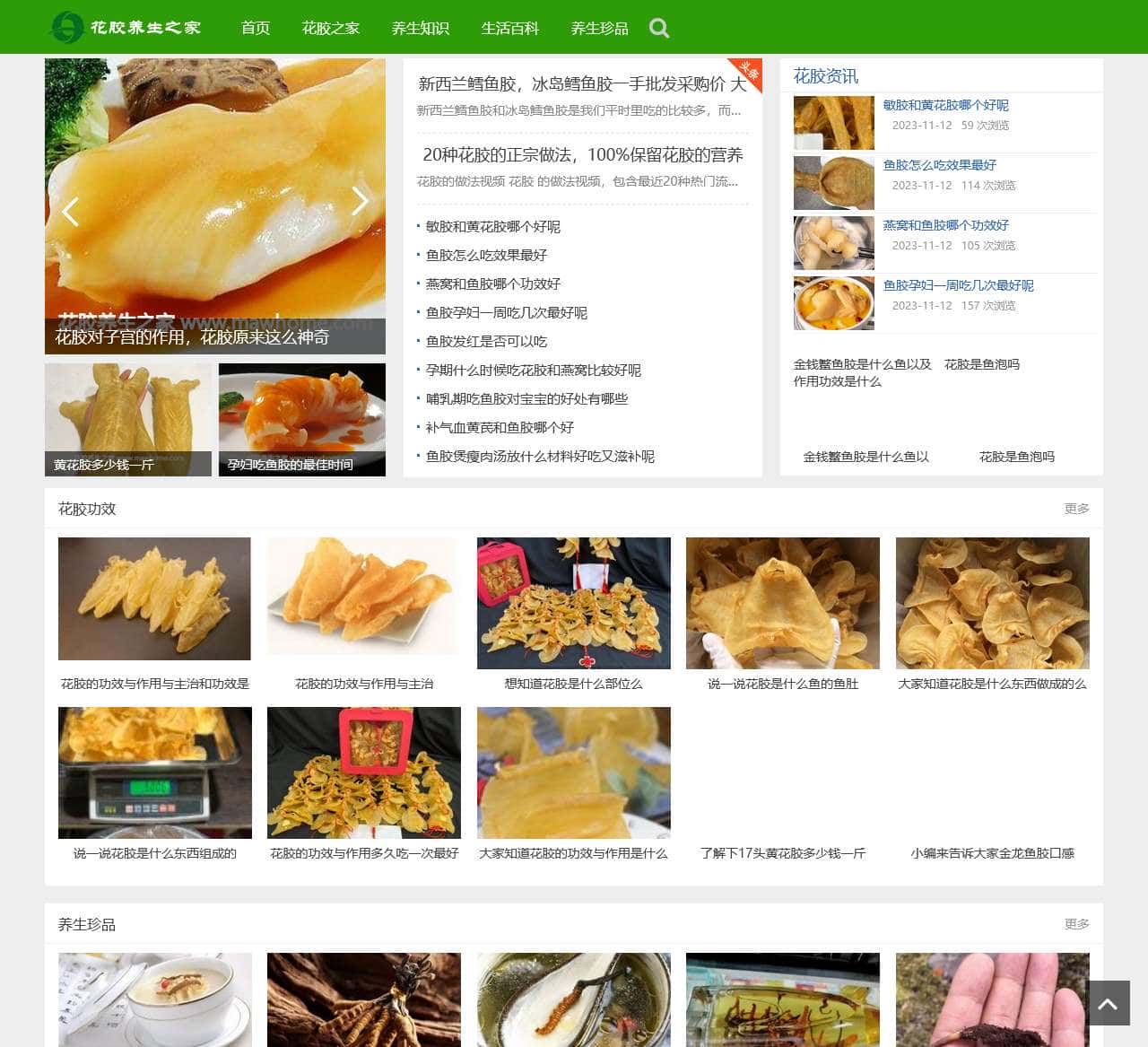
Task: Select 生活百科 in the navigation bar
Action: click(509, 29)
